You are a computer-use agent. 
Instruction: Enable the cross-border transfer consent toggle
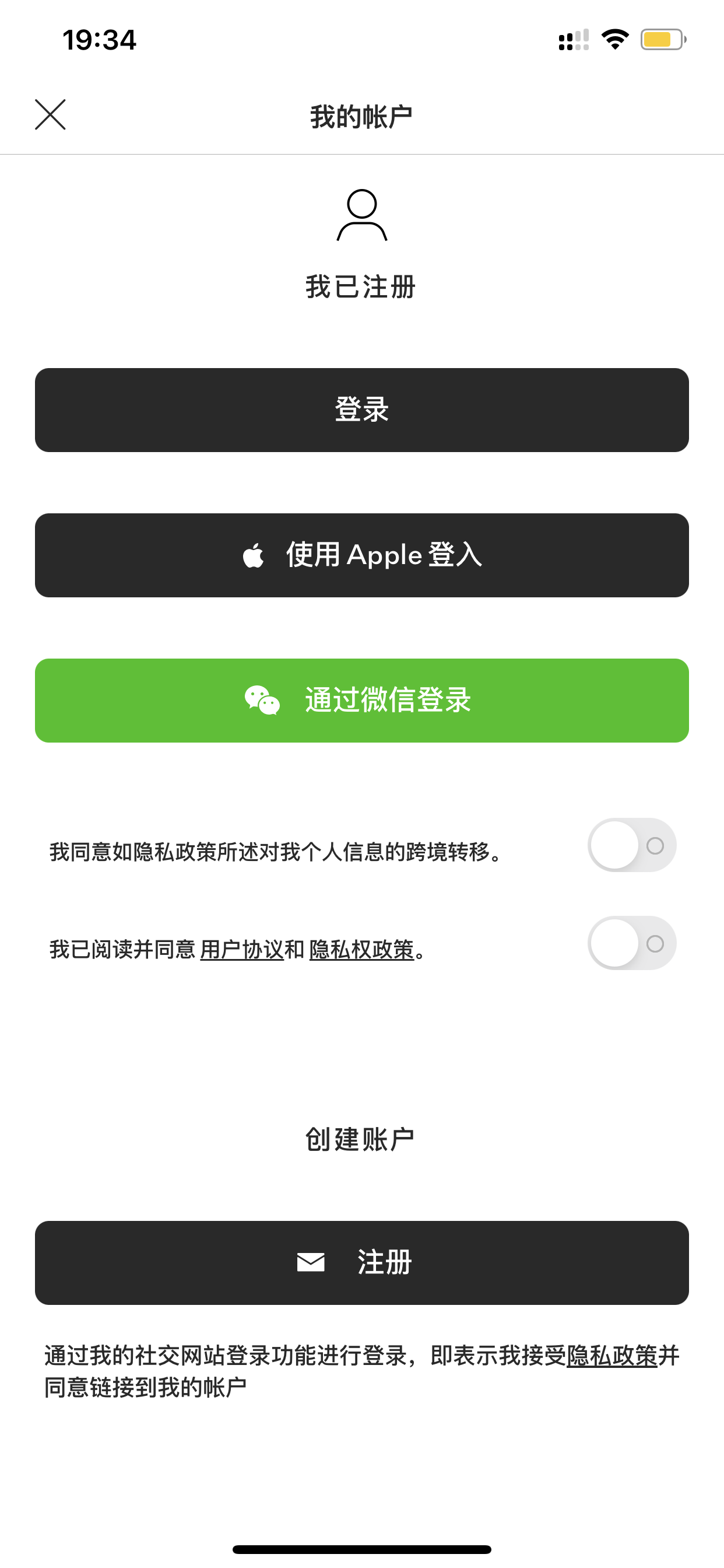631,845
